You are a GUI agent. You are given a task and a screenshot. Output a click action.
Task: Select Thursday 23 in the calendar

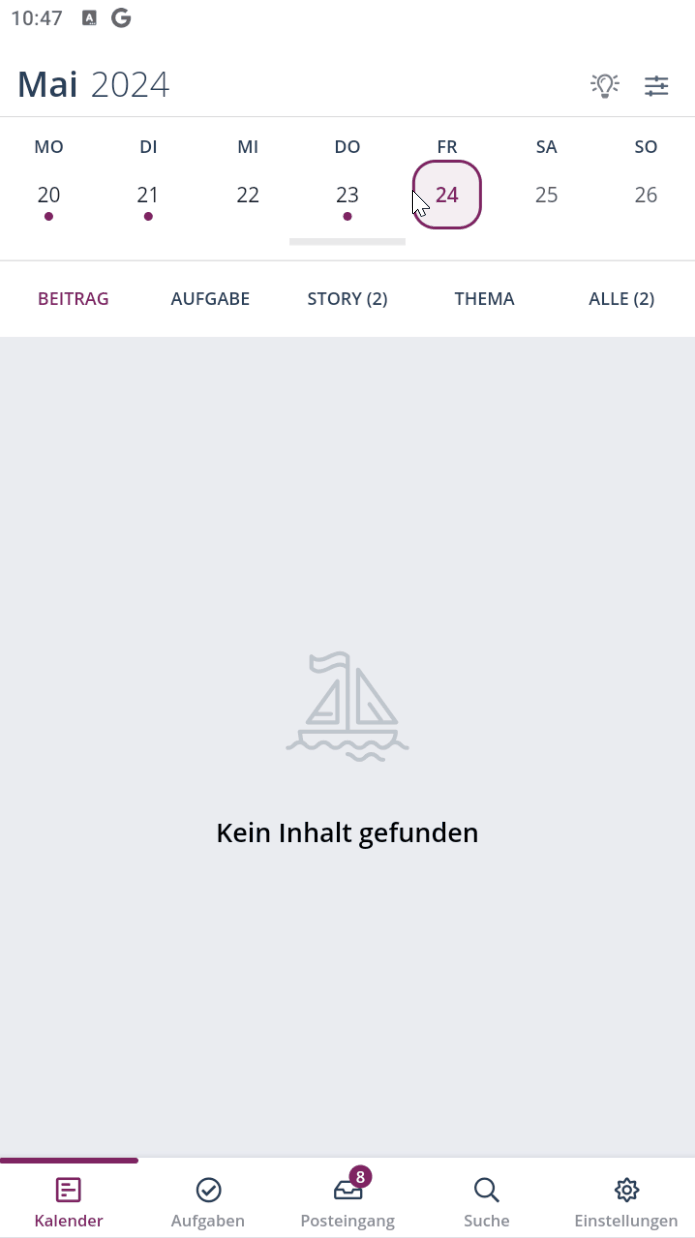(347, 195)
